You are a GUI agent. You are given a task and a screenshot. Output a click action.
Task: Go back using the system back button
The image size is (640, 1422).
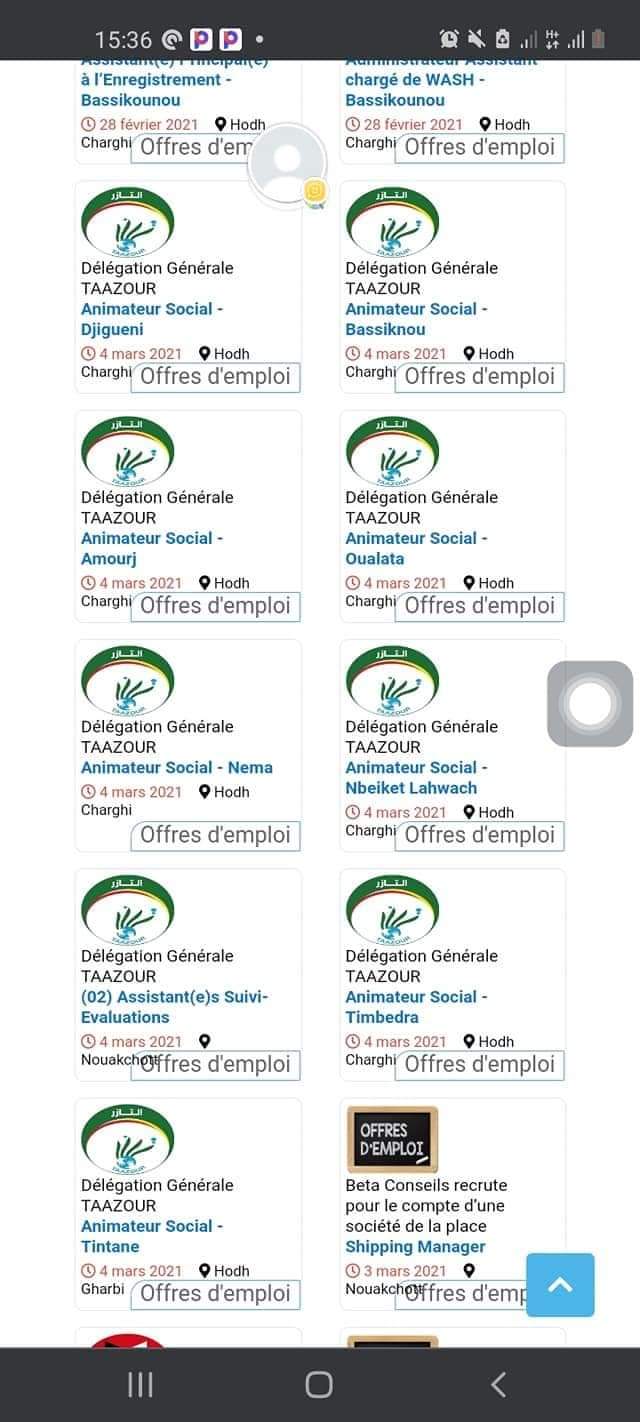click(x=498, y=1384)
